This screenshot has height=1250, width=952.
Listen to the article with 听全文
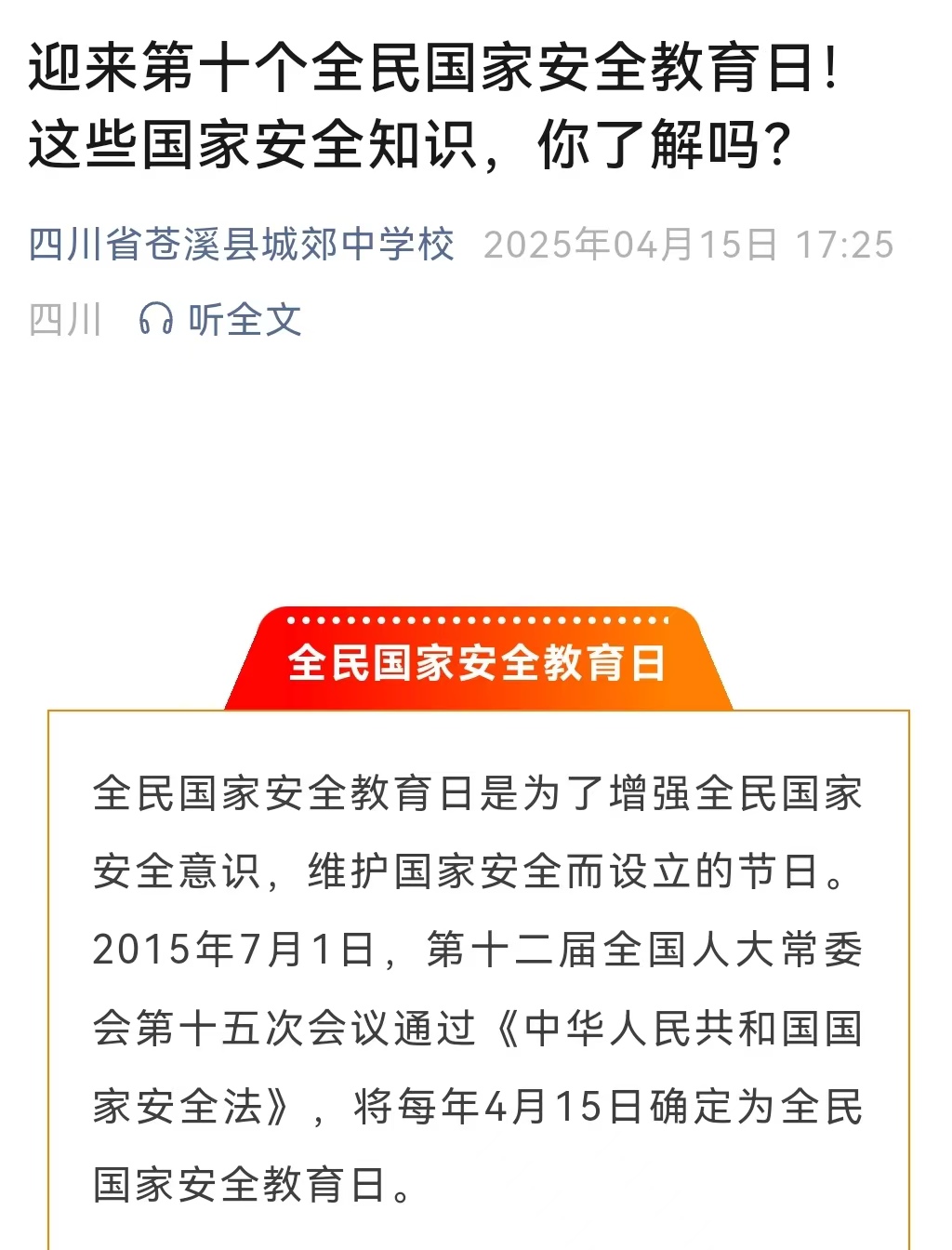(x=221, y=319)
